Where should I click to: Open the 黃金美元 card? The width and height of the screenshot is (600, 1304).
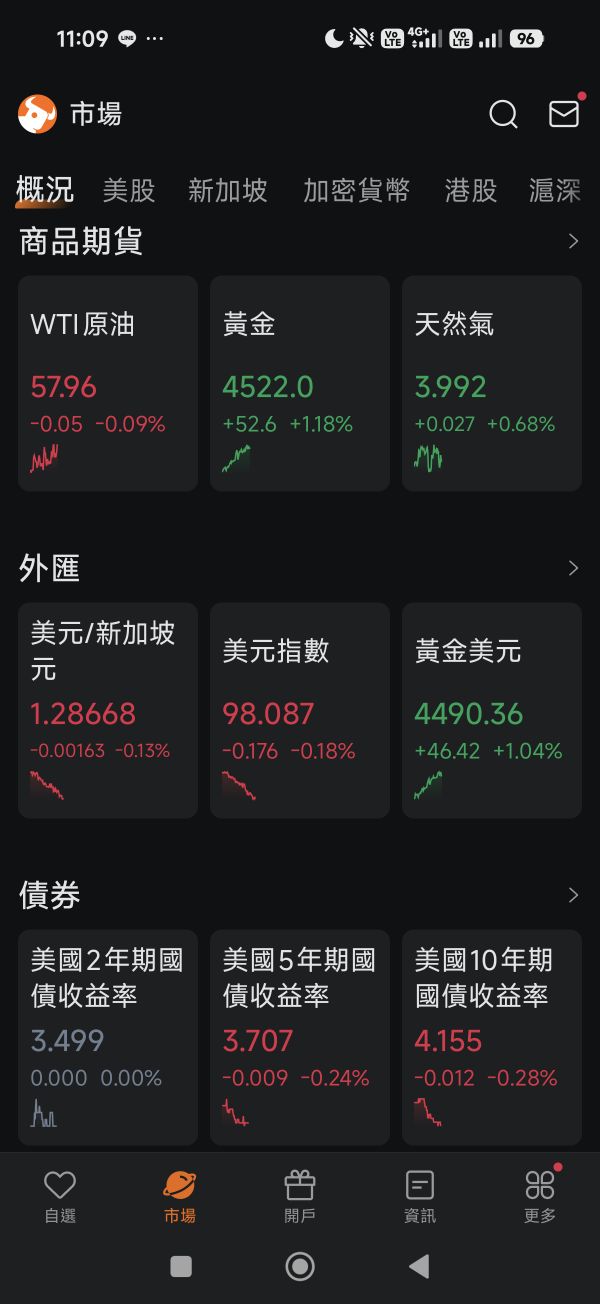coord(492,710)
